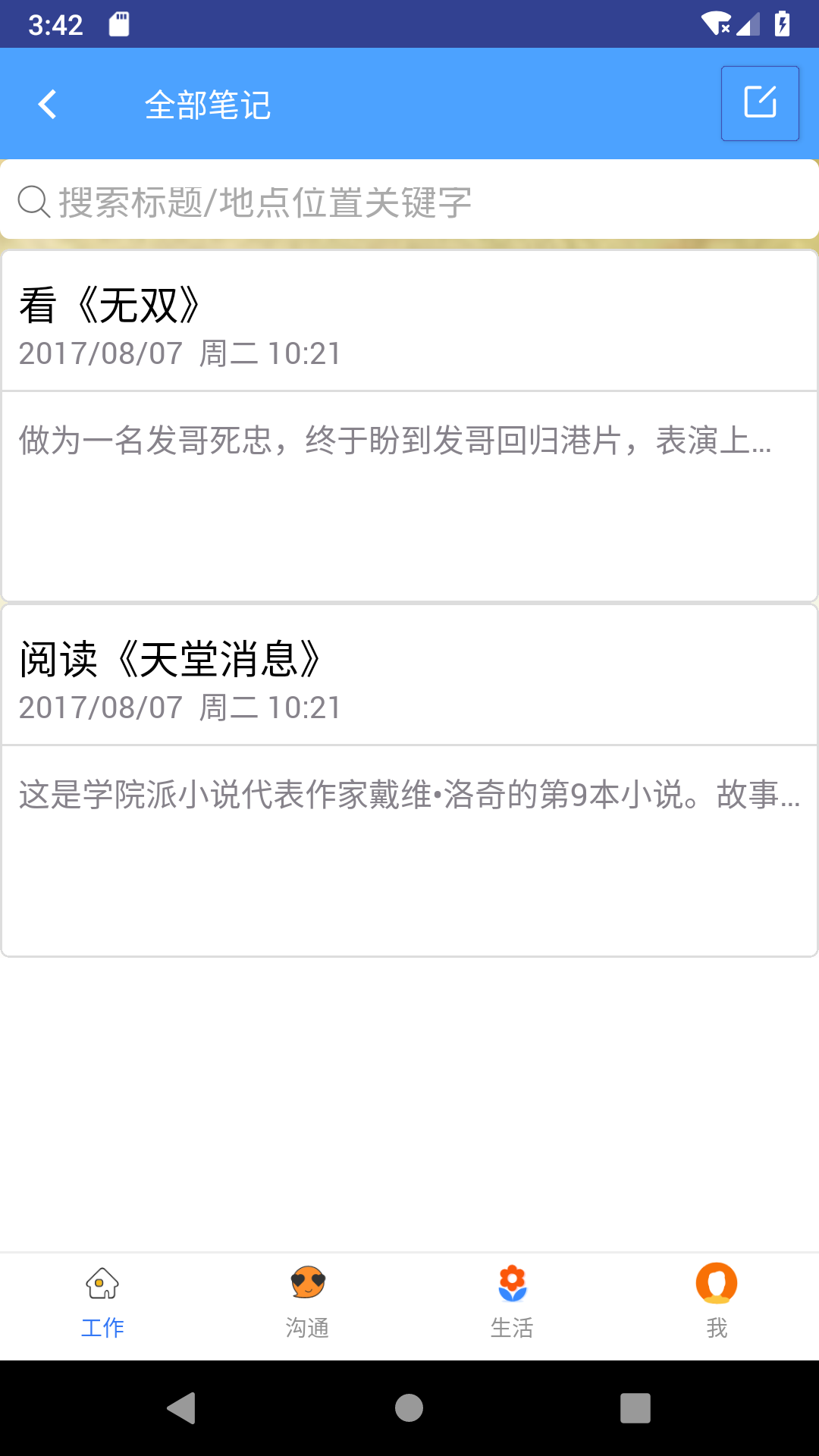
Task: Tap the back arrow in the header
Action: pyautogui.click(x=47, y=103)
